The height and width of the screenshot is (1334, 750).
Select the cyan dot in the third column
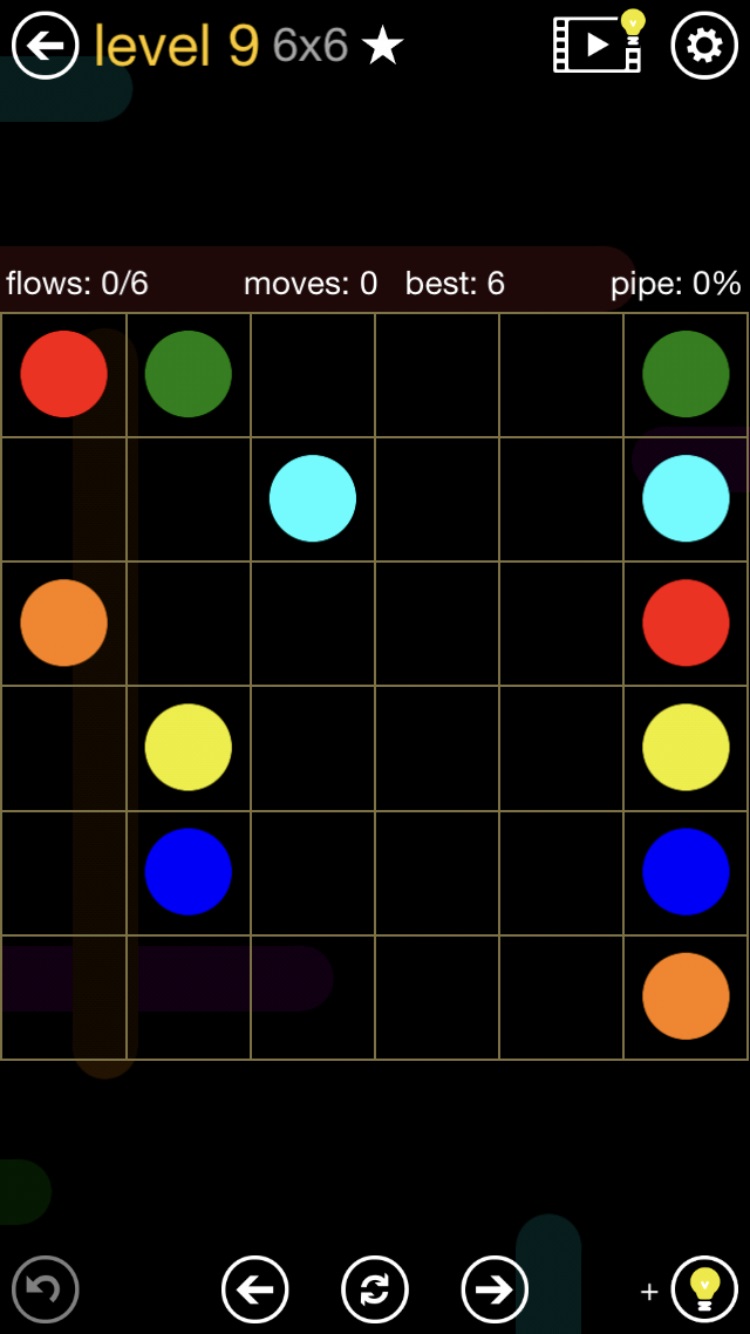point(312,498)
